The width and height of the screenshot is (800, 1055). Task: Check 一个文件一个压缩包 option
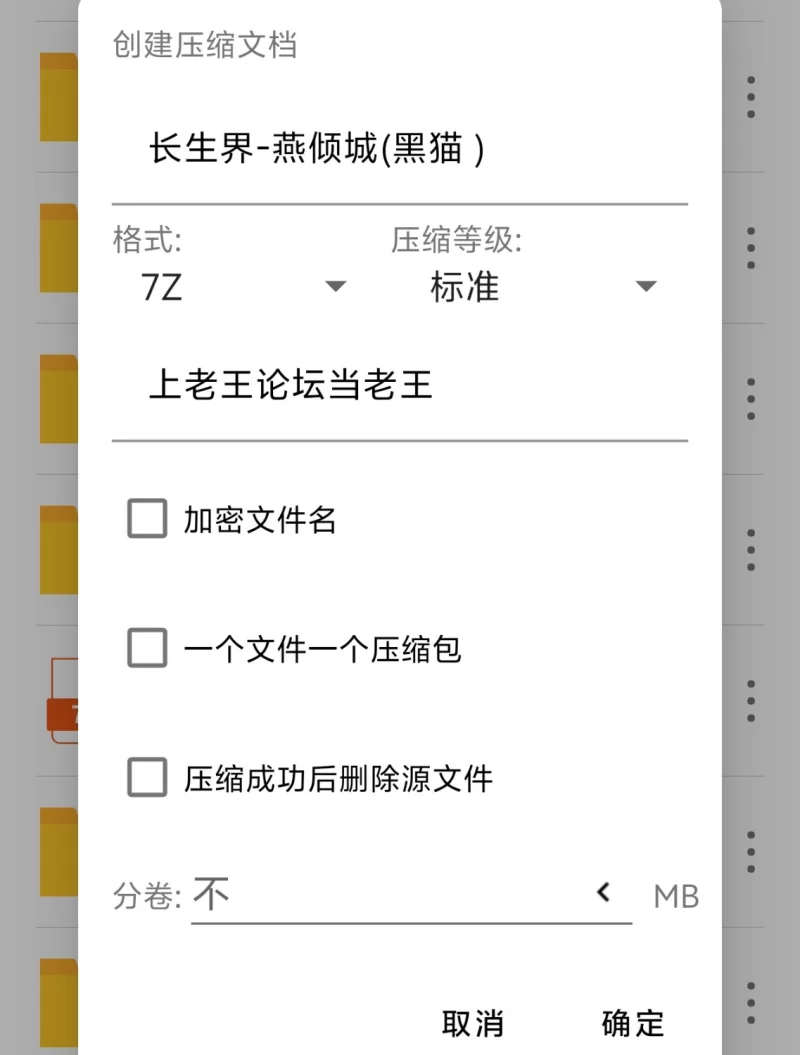coord(148,649)
